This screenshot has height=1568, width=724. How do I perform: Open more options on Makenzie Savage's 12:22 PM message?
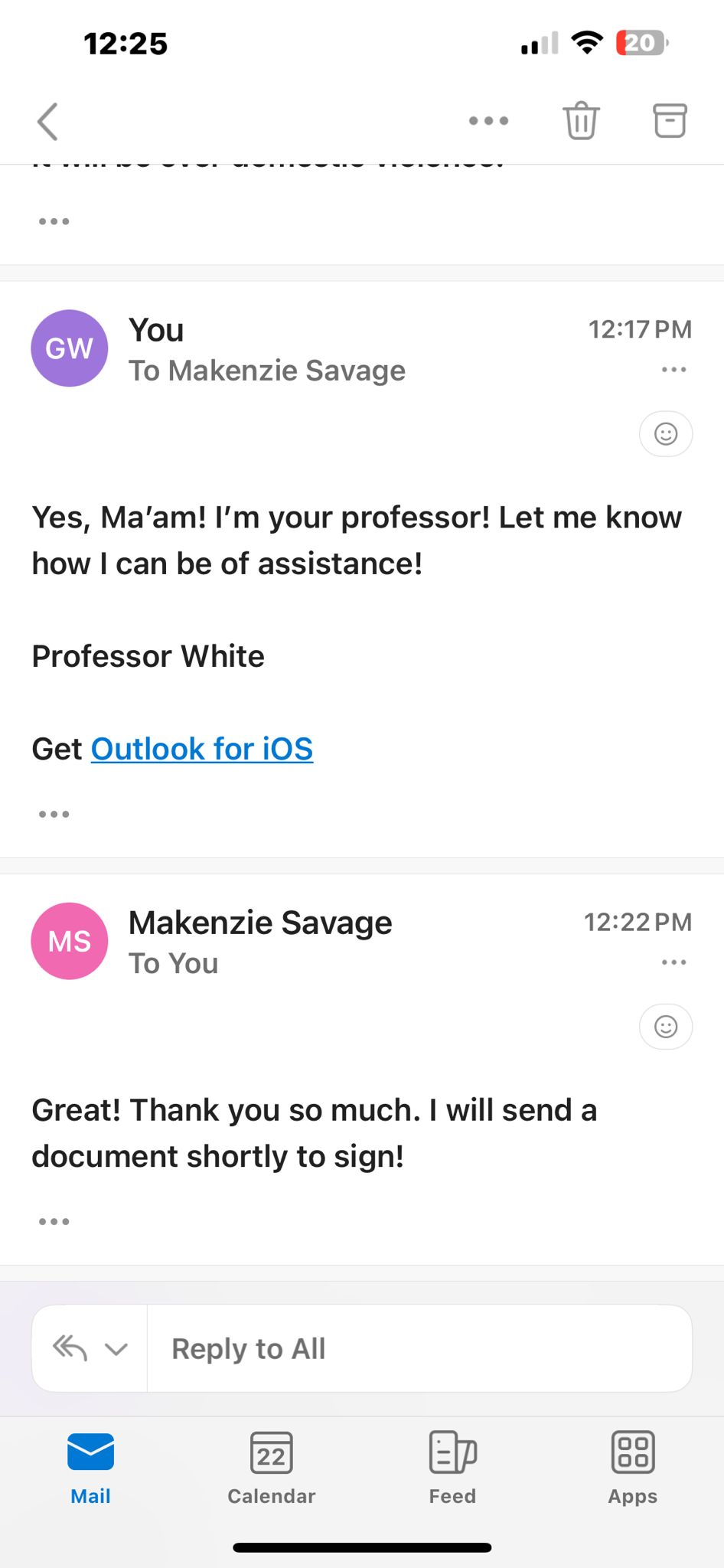click(x=673, y=962)
